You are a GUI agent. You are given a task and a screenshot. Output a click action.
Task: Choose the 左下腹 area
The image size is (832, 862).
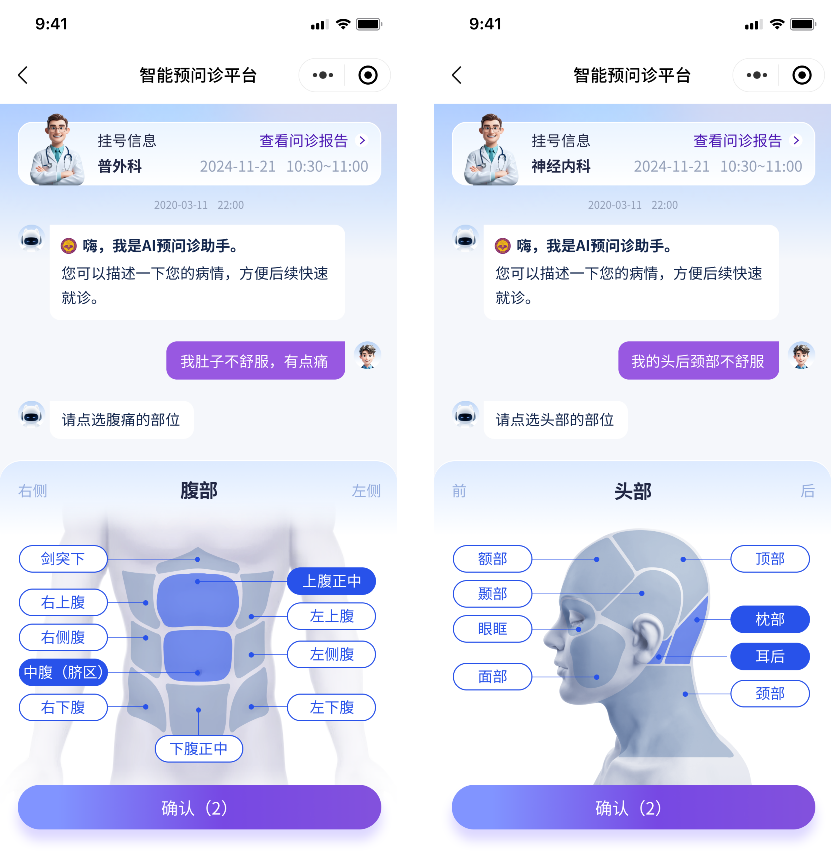click(331, 707)
